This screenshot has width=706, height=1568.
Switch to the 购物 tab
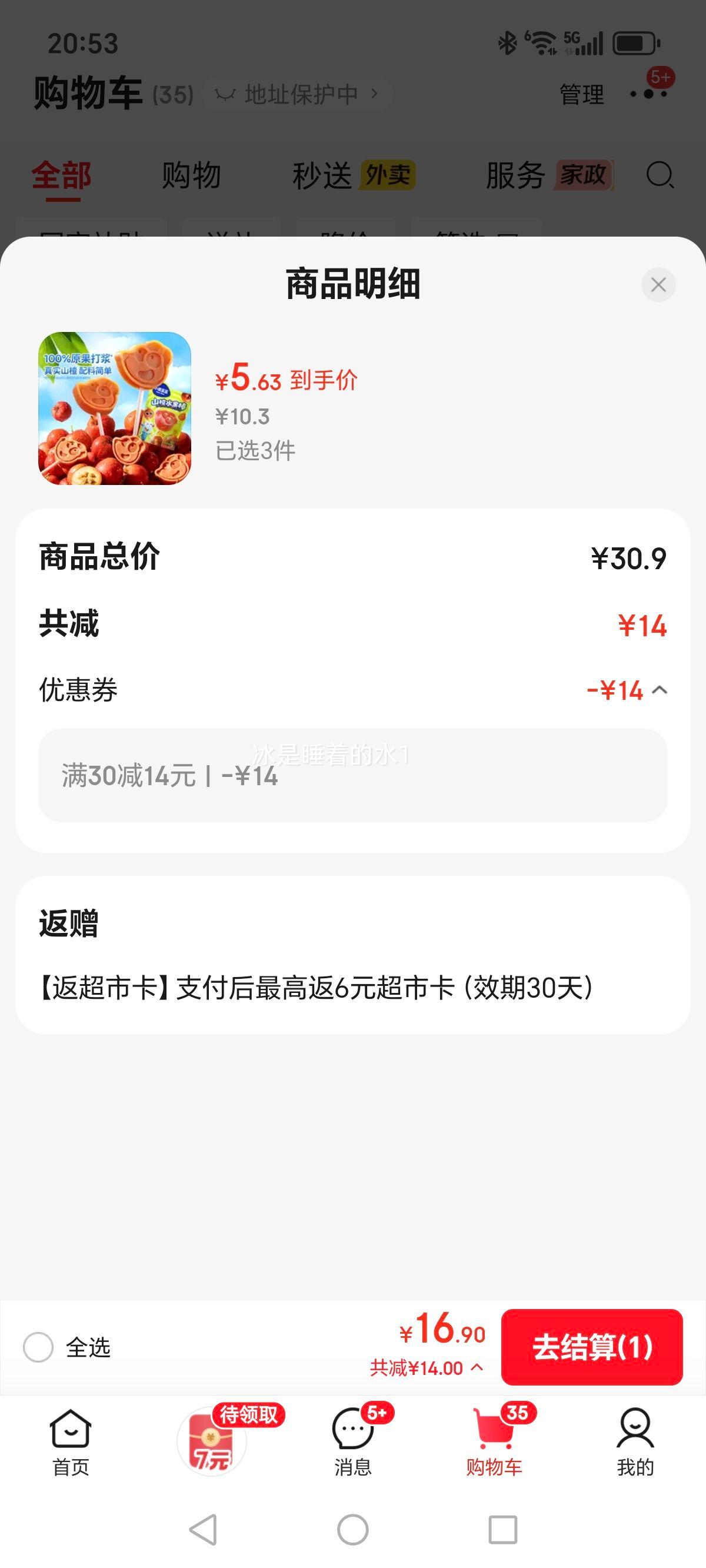(x=191, y=175)
